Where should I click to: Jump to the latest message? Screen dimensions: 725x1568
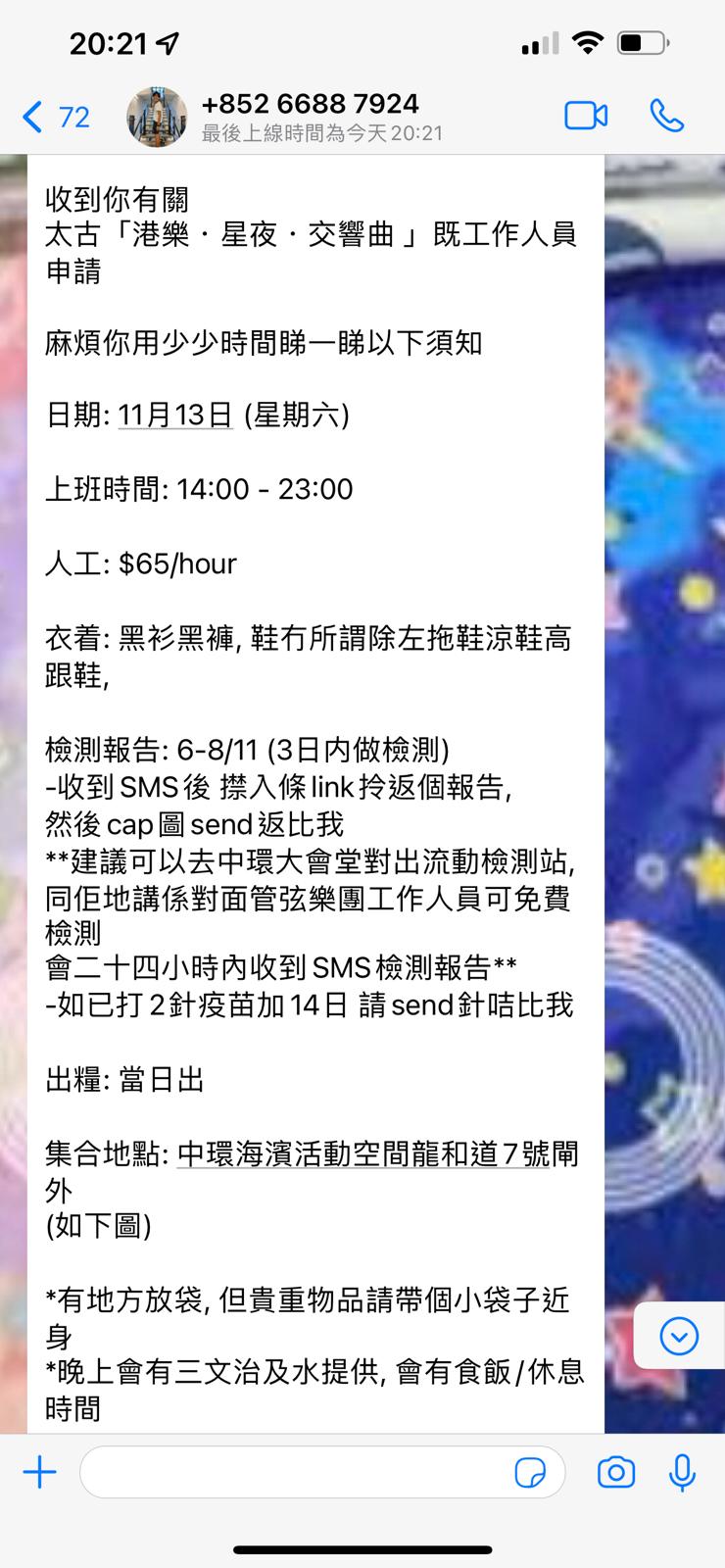tap(679, 1335)
